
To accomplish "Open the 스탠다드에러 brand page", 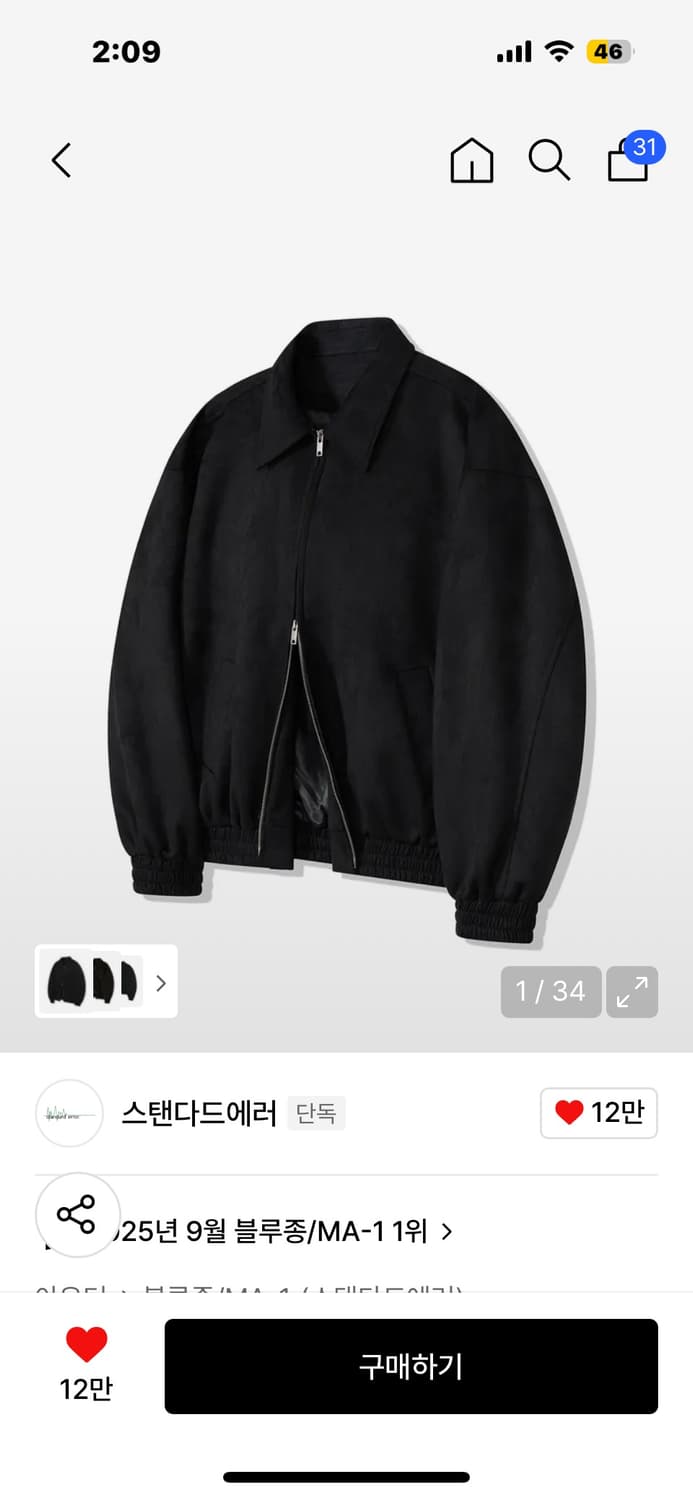I will coord(198,1113).
